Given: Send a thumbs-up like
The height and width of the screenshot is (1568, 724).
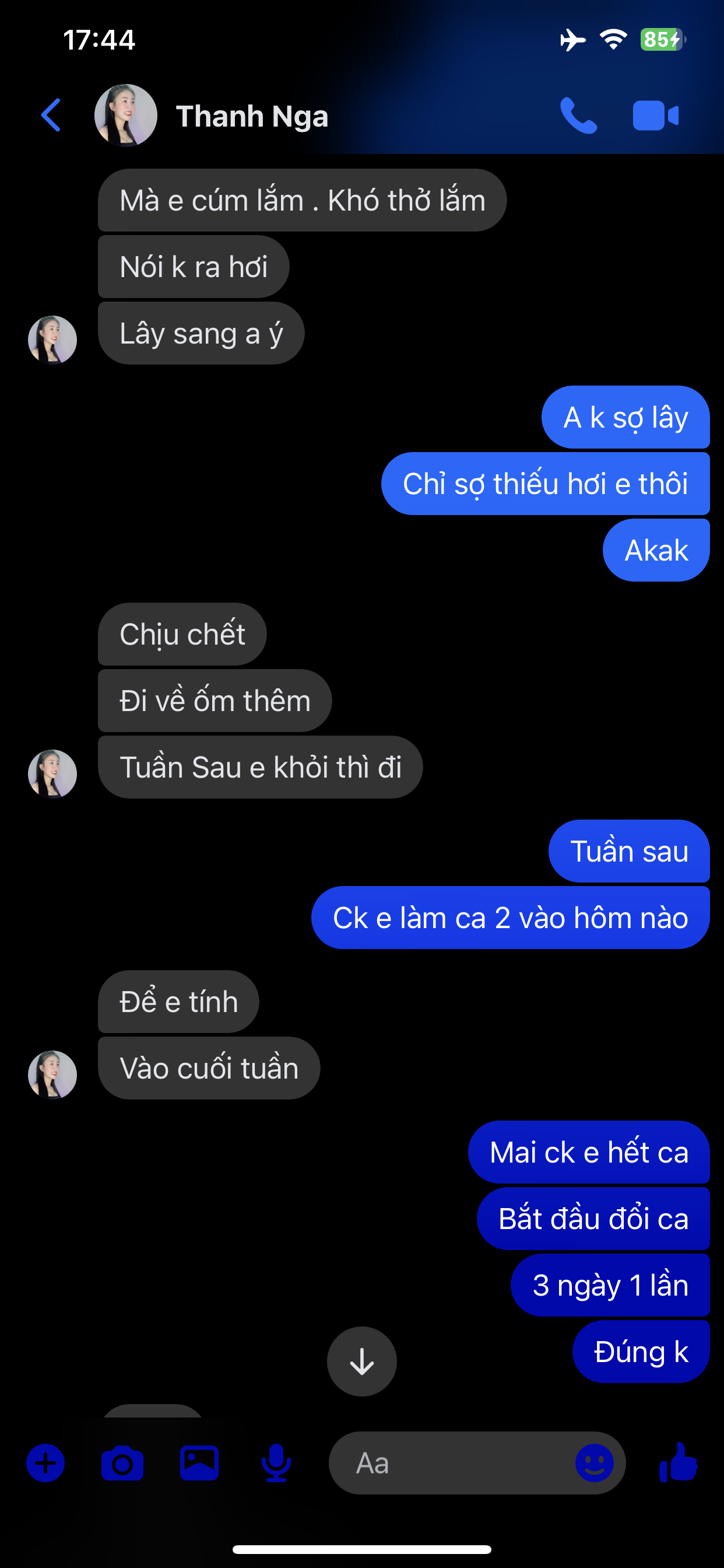Looking at the screenshot, I should pos(678,1462).
